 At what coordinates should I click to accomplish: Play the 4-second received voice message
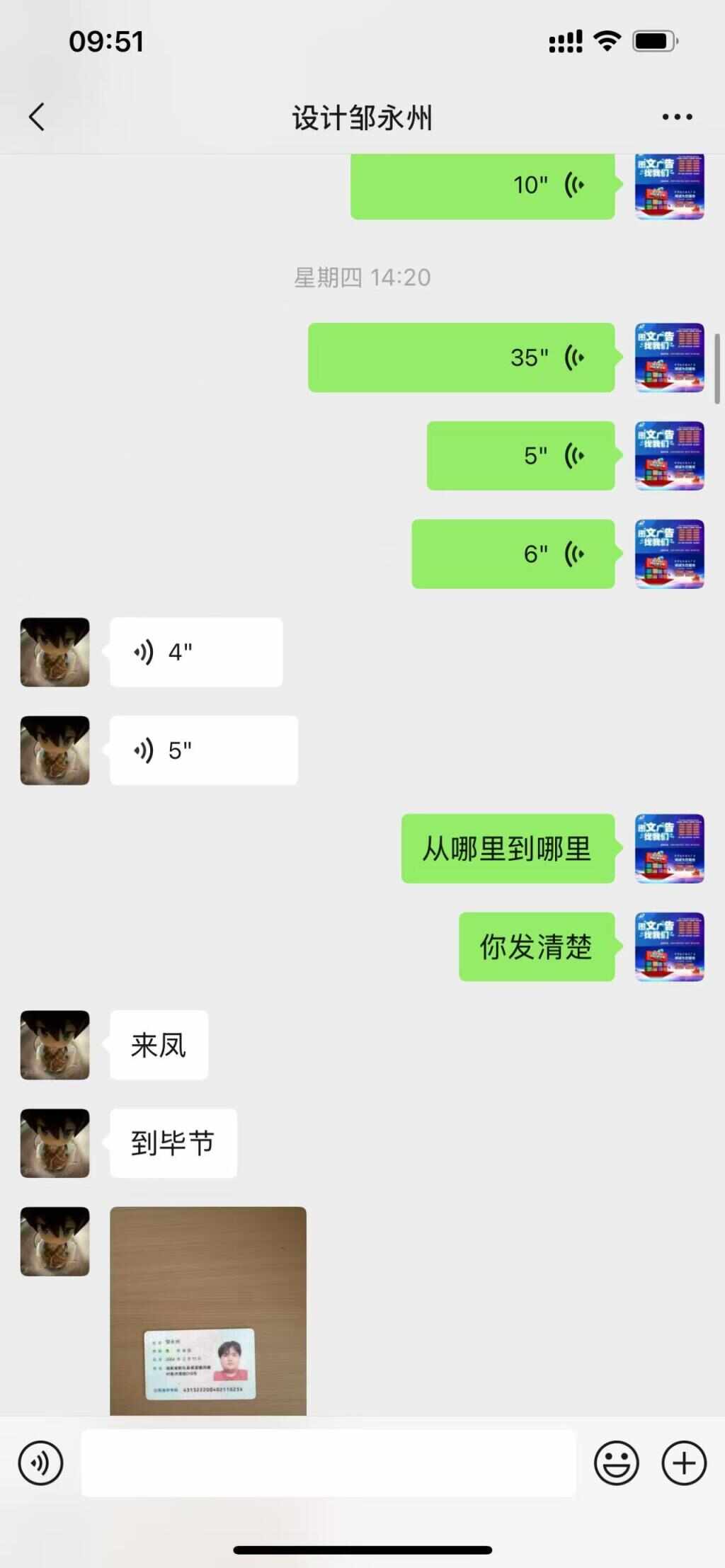pyautogui.click(x=195, y=652)
